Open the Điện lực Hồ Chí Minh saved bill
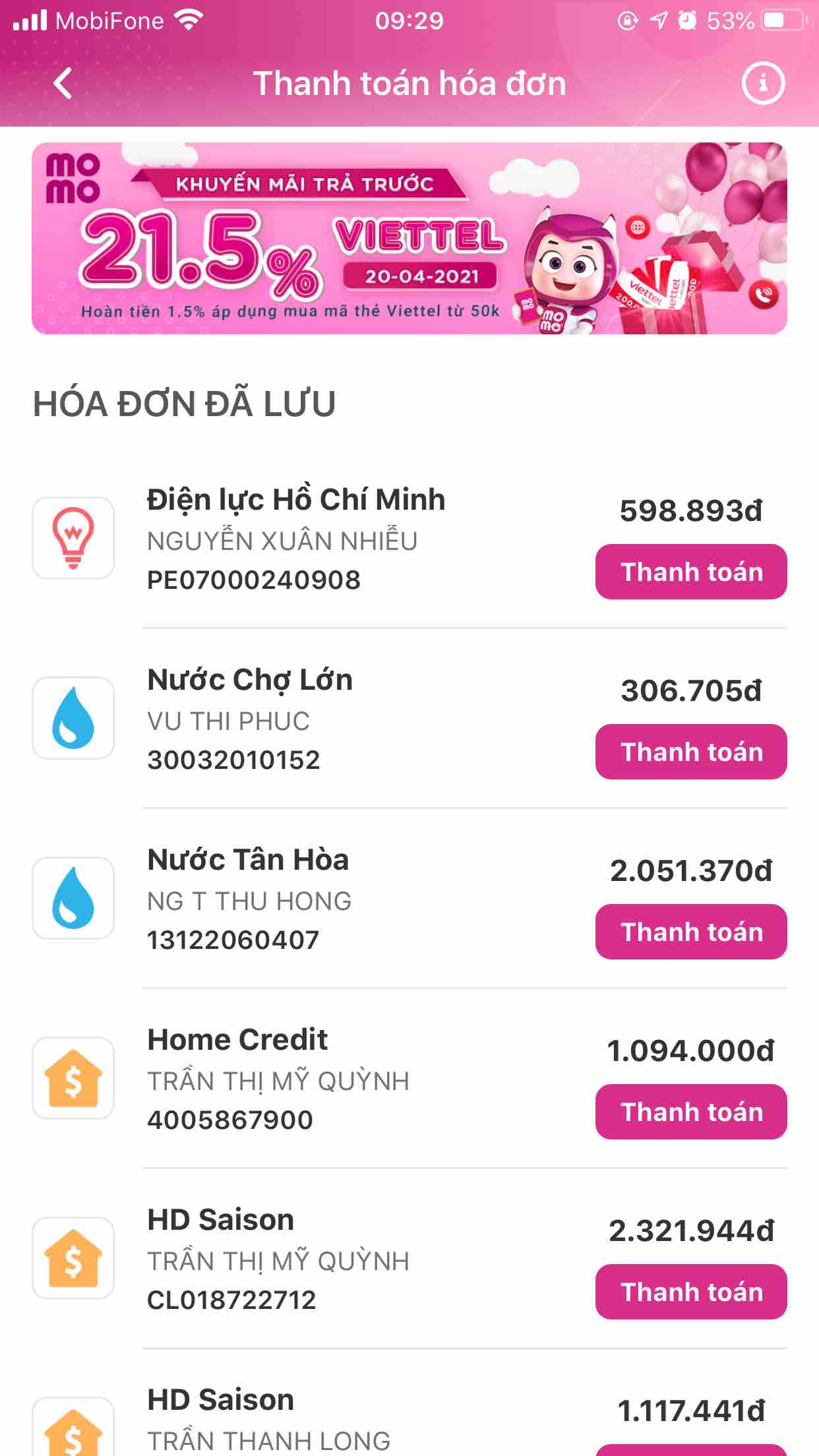This screenshot has height=1456, width=819. coord(297,539)
